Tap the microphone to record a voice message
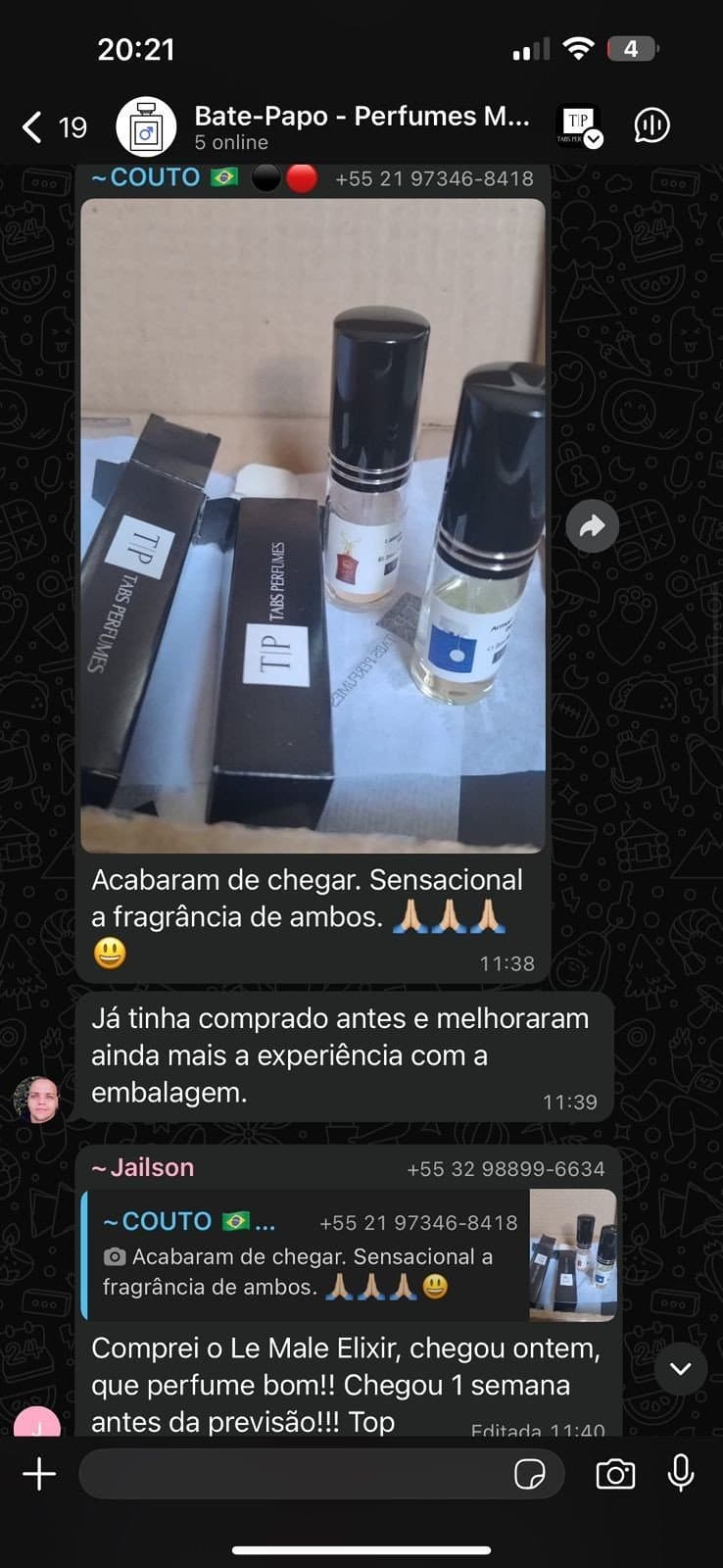This screenshot has height=1568, width=723. tap(683, 1473)
